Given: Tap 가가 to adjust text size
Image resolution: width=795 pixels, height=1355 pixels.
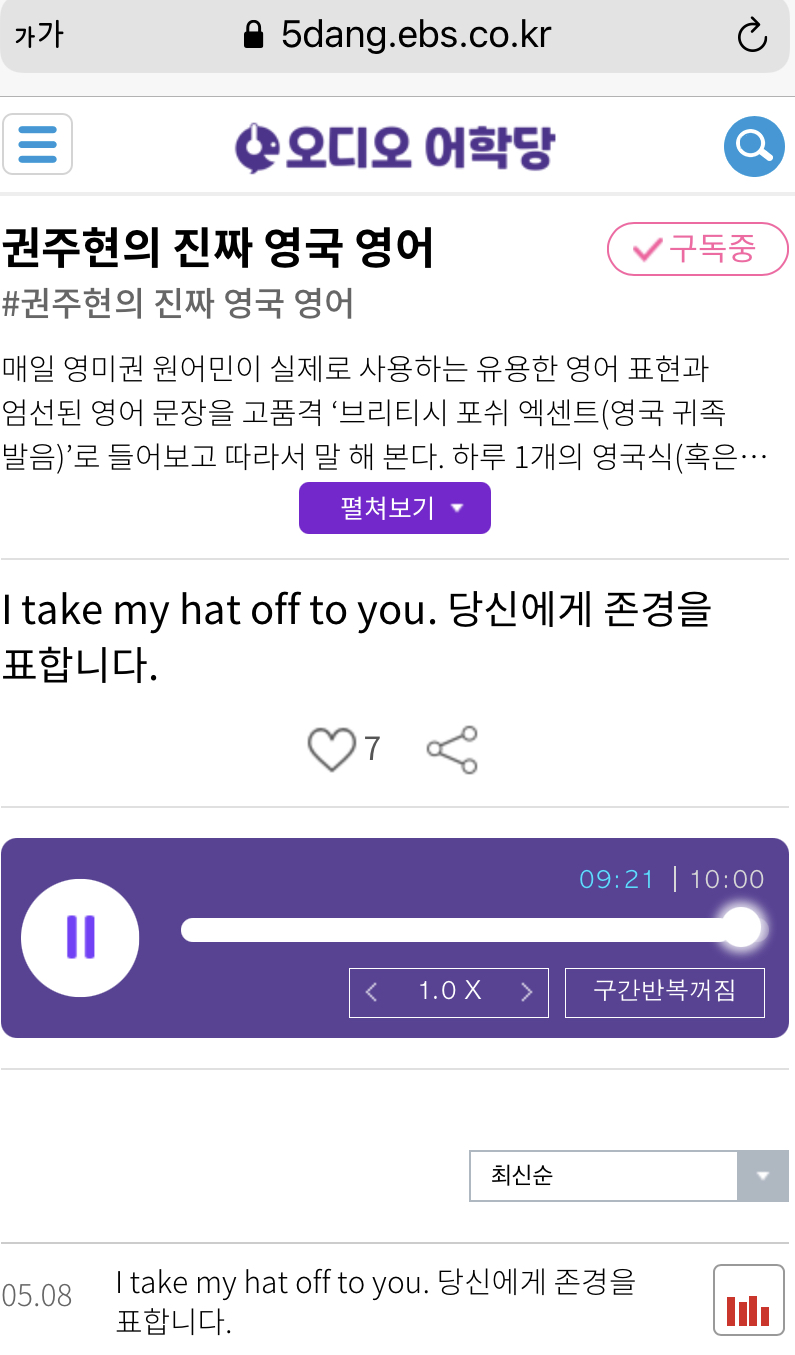Looking at the screenshot, I should (x=38, y=34).
